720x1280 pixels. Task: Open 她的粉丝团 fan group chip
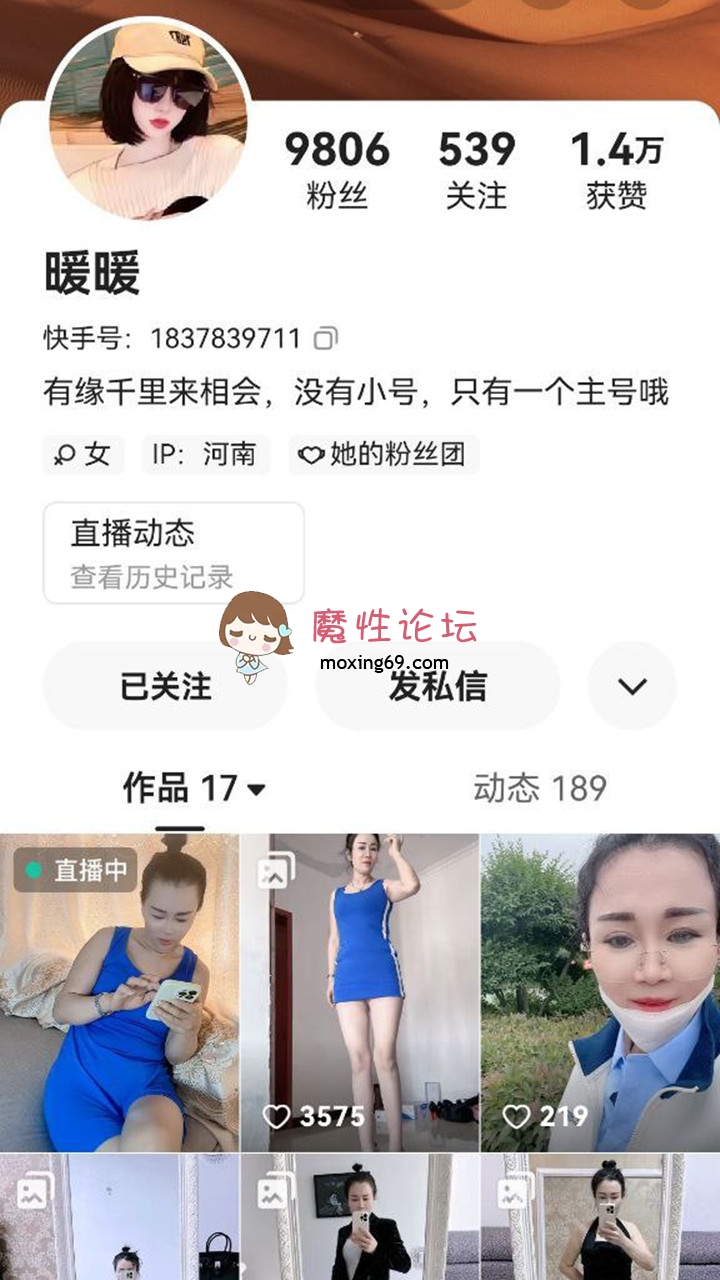[384, 455]
